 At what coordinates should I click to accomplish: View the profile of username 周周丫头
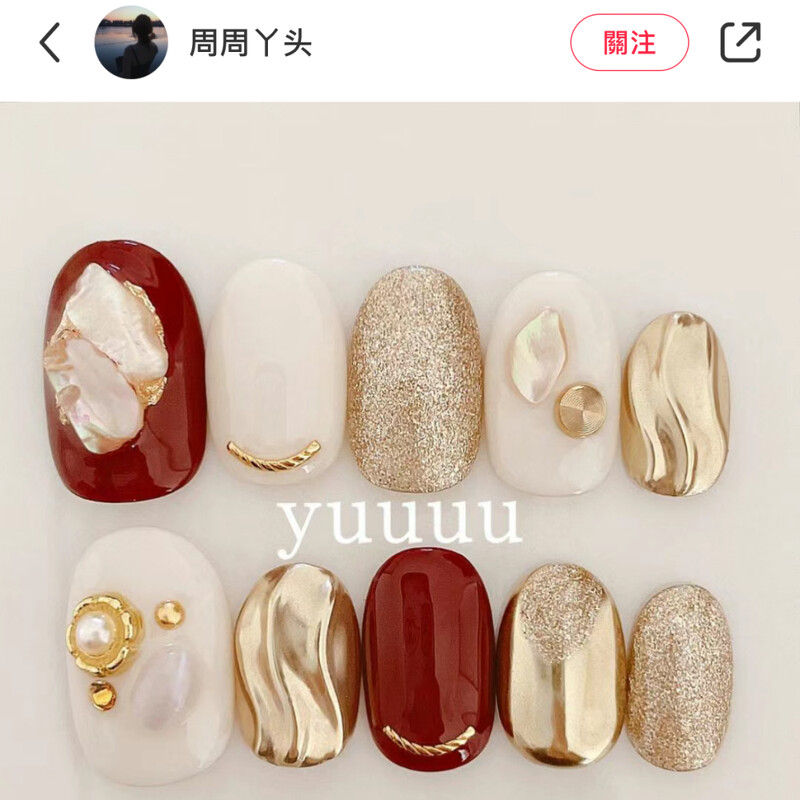pos(250,44)
